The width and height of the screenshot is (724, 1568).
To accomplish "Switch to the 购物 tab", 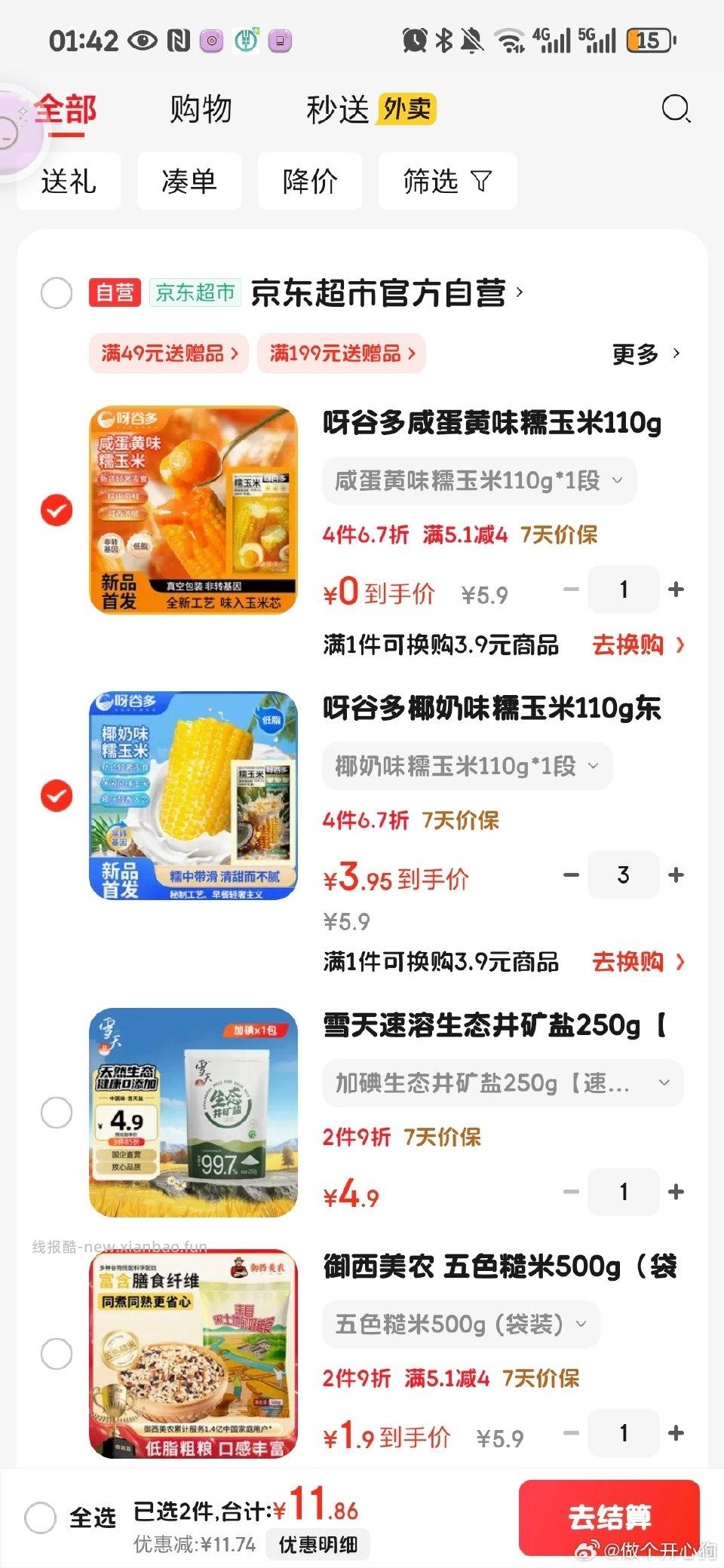I will [200, 109].
